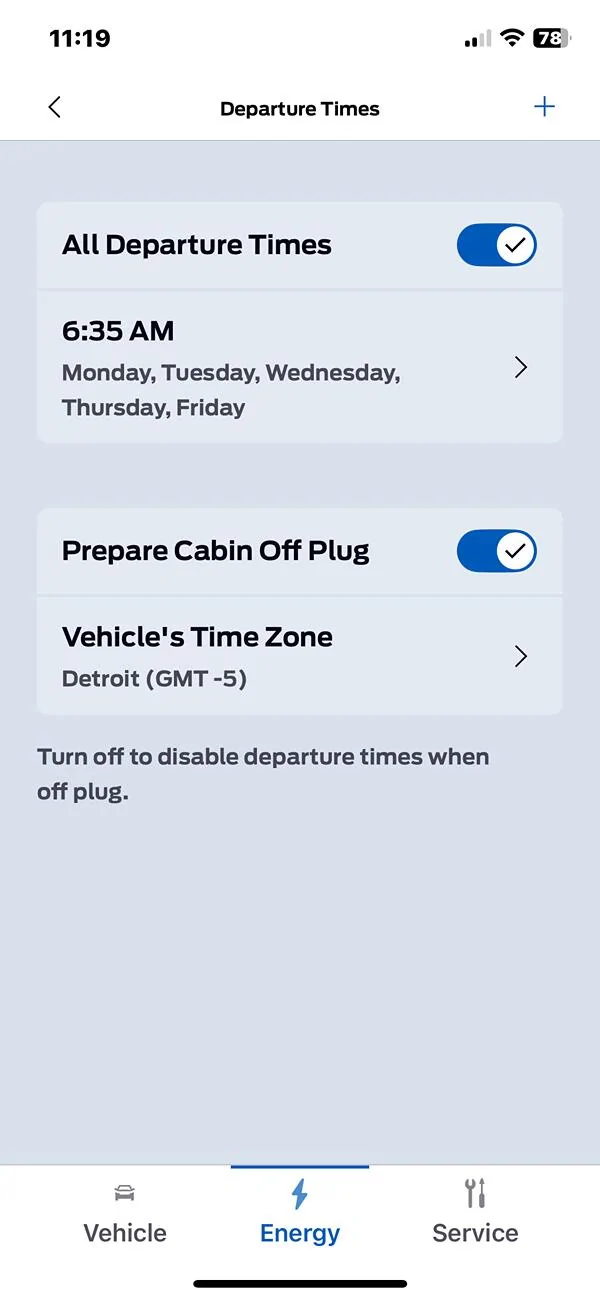Switch to the Vehicle tab
Screen dimensions: 600x1300
pyautogui.click(x=125, y=1214)
